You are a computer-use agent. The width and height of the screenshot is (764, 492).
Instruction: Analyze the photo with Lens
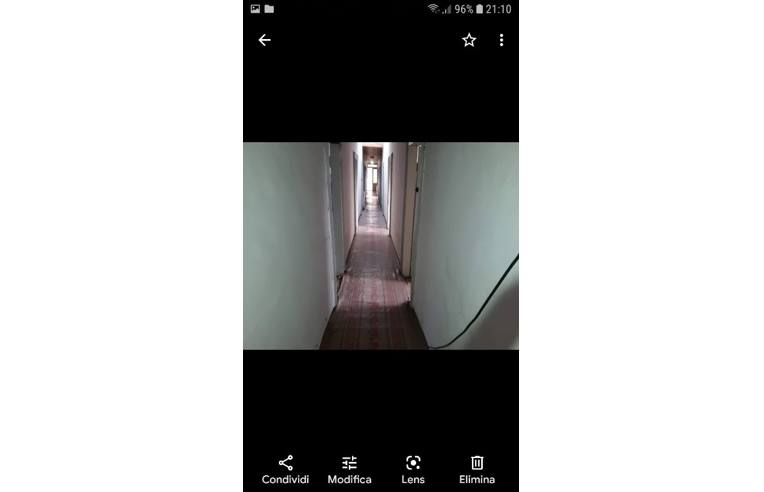pos(413,468)
